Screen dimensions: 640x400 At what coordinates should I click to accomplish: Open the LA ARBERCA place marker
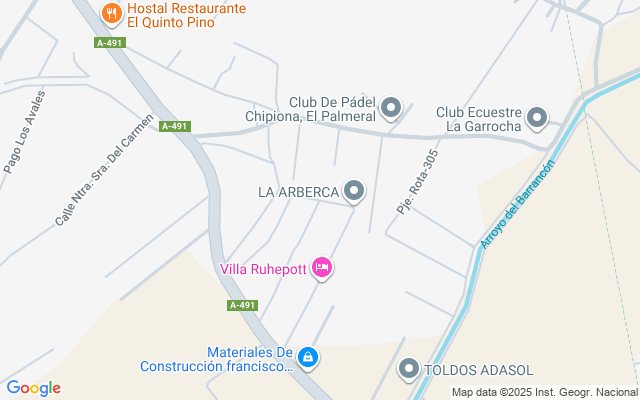[x=354, y=191]
